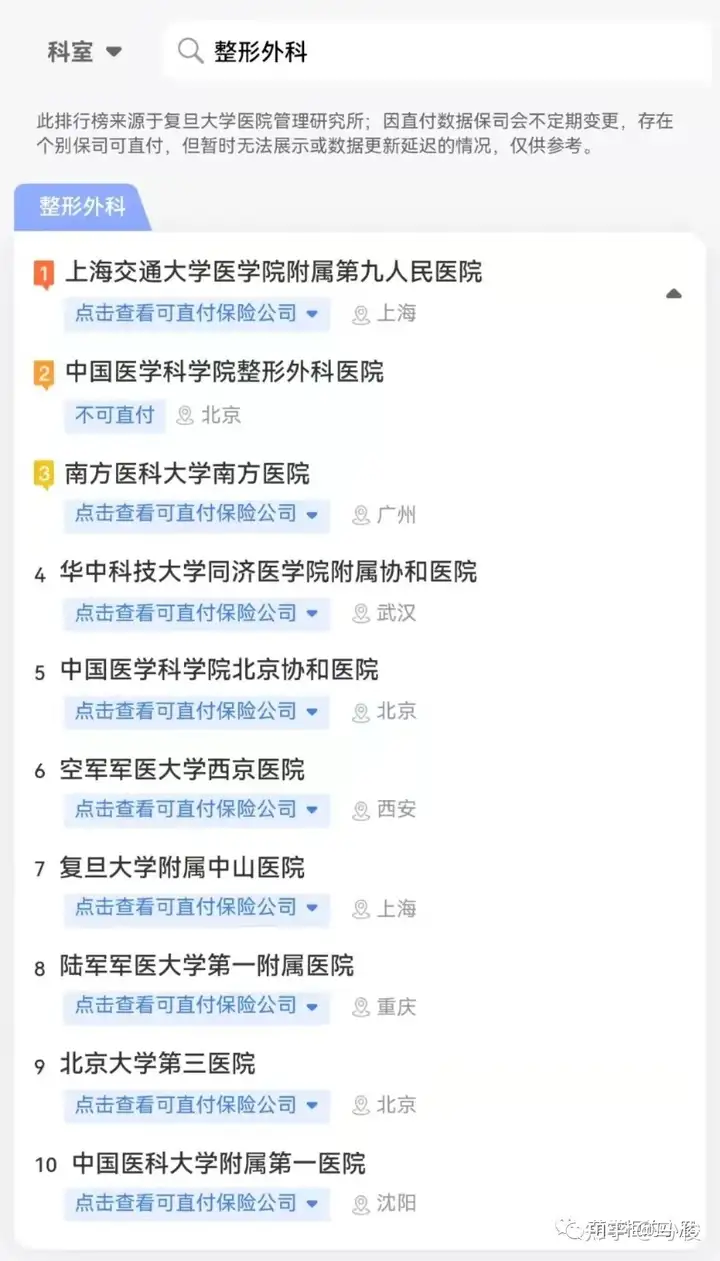Expand direct-pay insurers for 空军军医大学西京医院
The height and width of the screenshot is (1261, 720).
point(196,809)
